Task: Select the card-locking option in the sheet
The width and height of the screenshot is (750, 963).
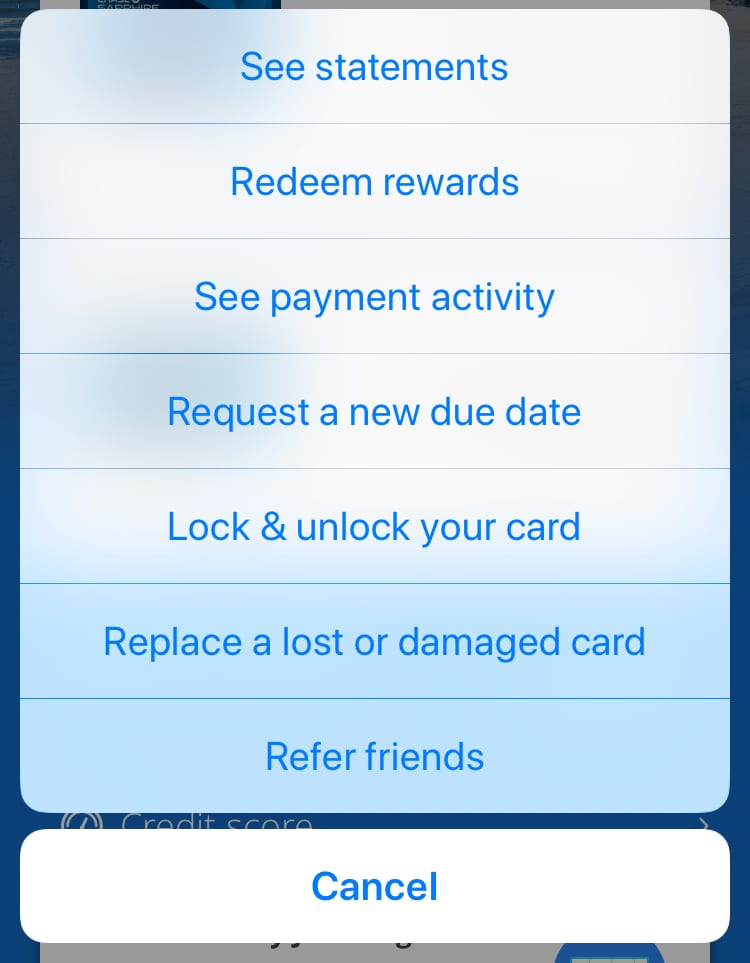Action: click(374, 526)
